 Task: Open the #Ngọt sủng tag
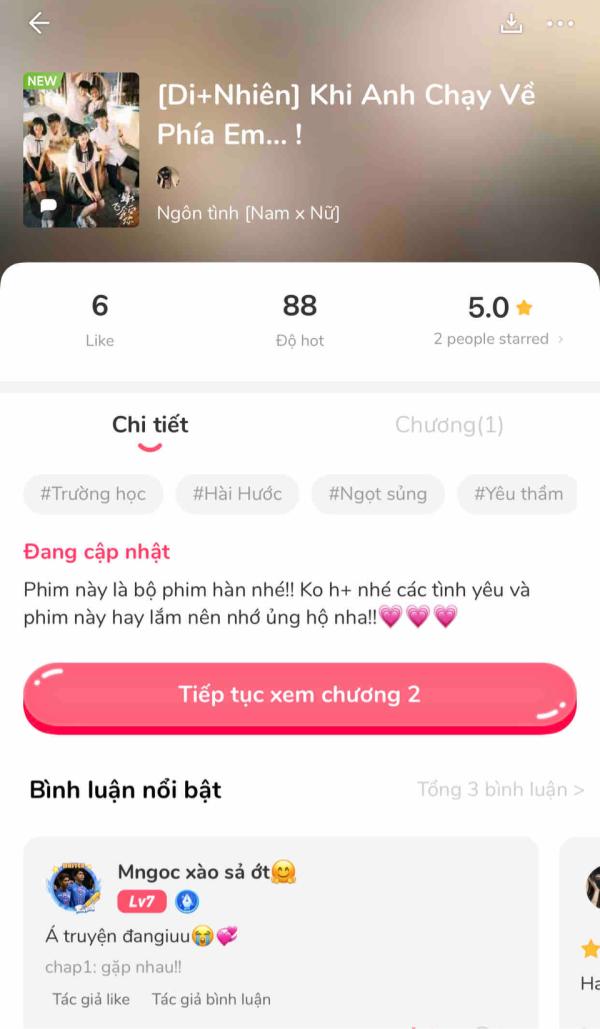point(377,494)
